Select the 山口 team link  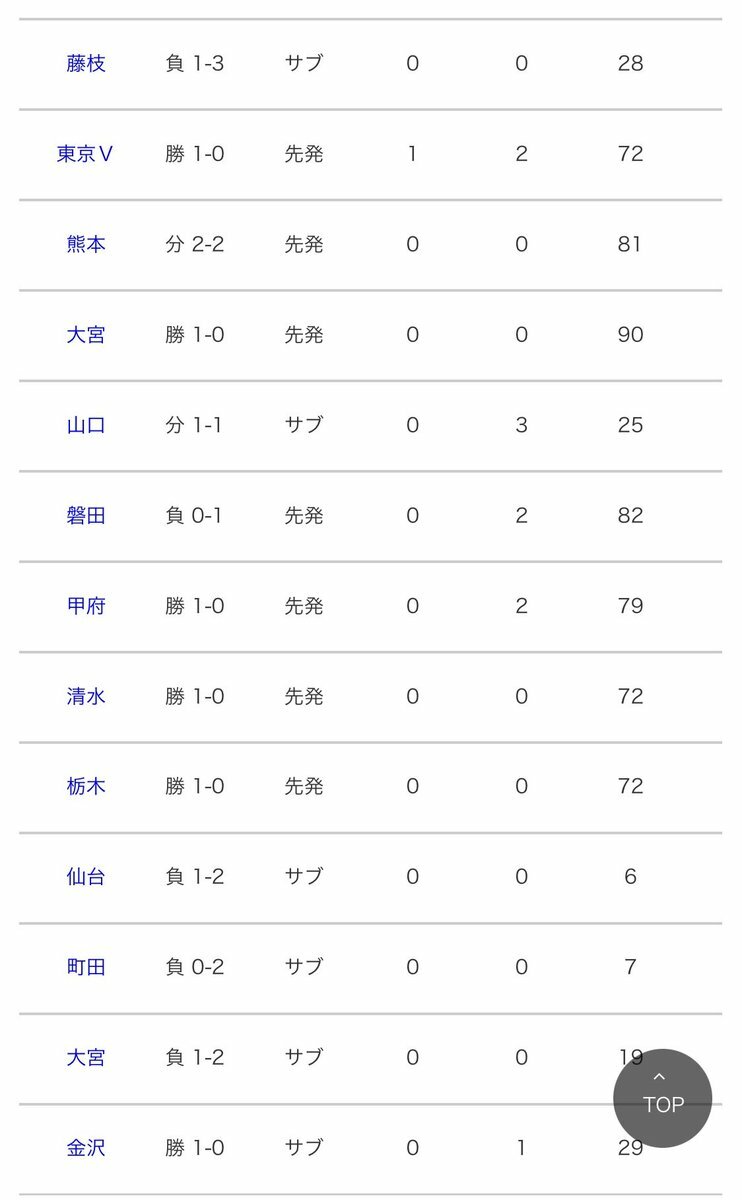click(86, 425)
